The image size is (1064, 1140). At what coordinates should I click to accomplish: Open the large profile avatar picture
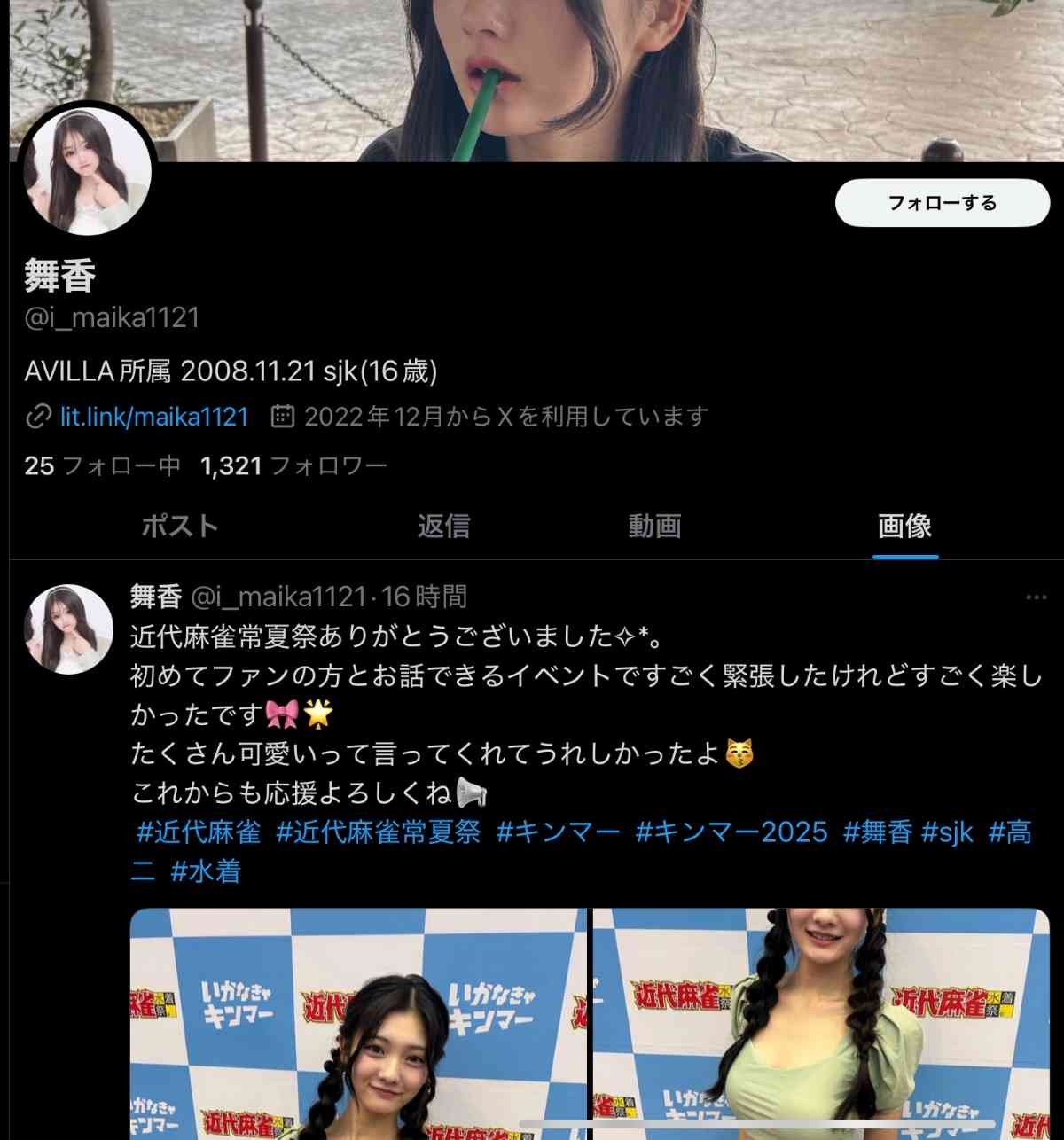point(87,171)
